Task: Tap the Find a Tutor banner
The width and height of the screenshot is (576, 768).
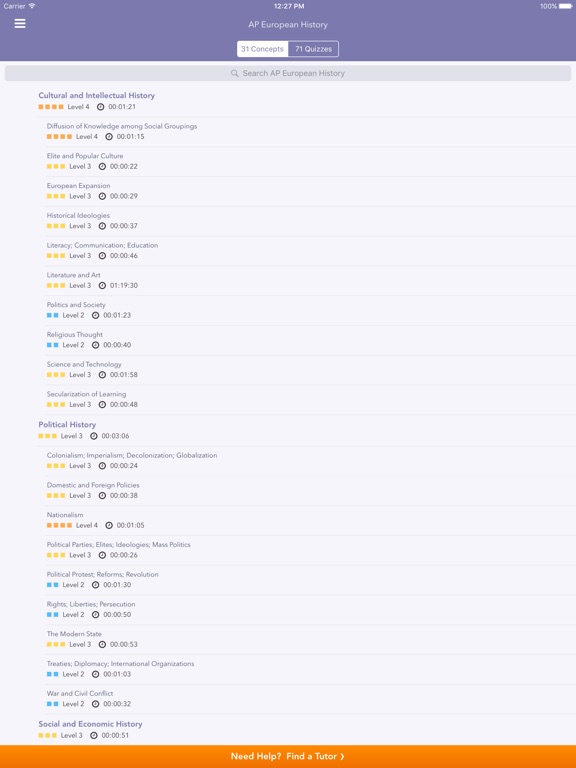Action: click(288, 756)
